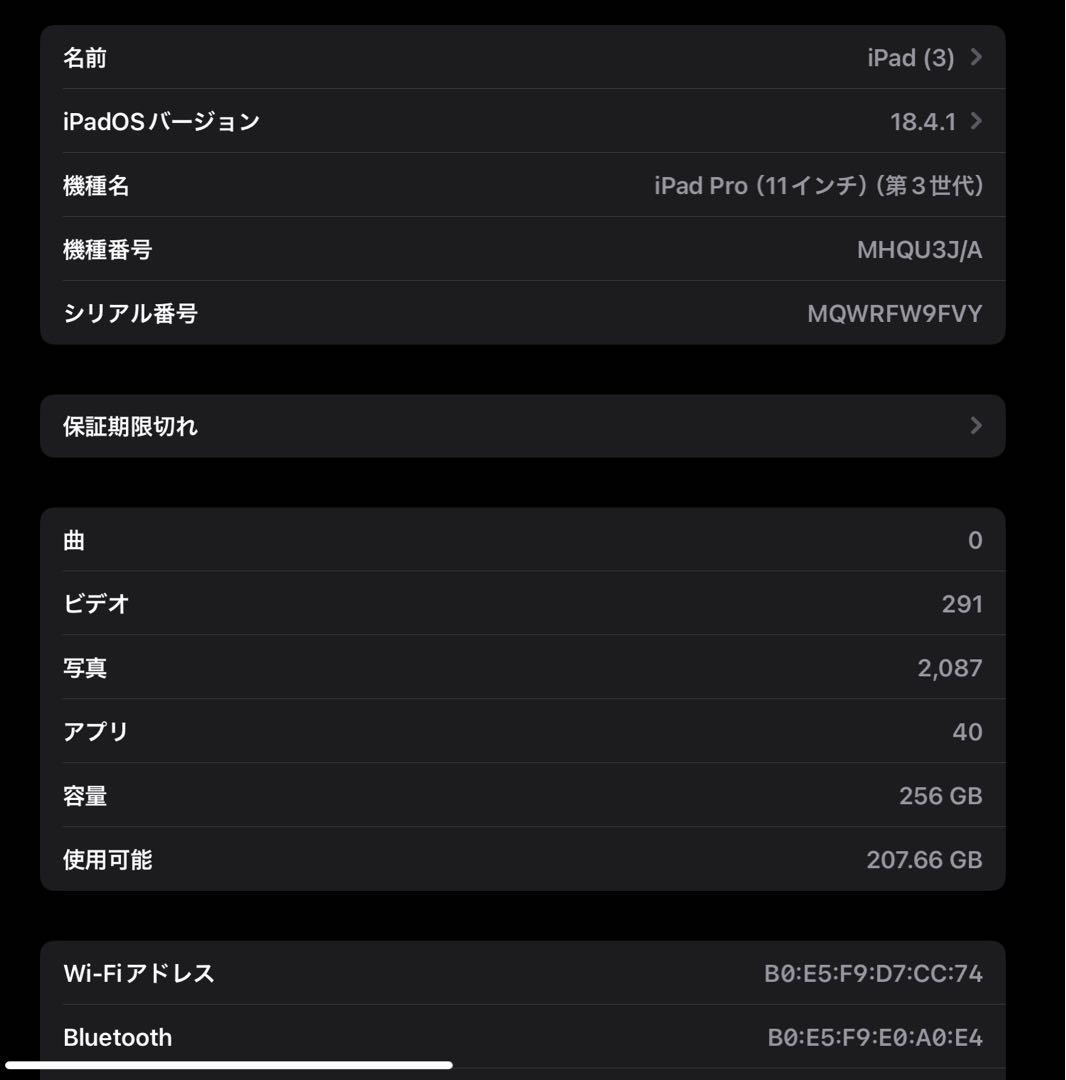Screen dimensions: 1066x1080
Task: Open iPadOSバージョン details for 18.4.1
Action: pyautogui.click(x=520, y=121)
